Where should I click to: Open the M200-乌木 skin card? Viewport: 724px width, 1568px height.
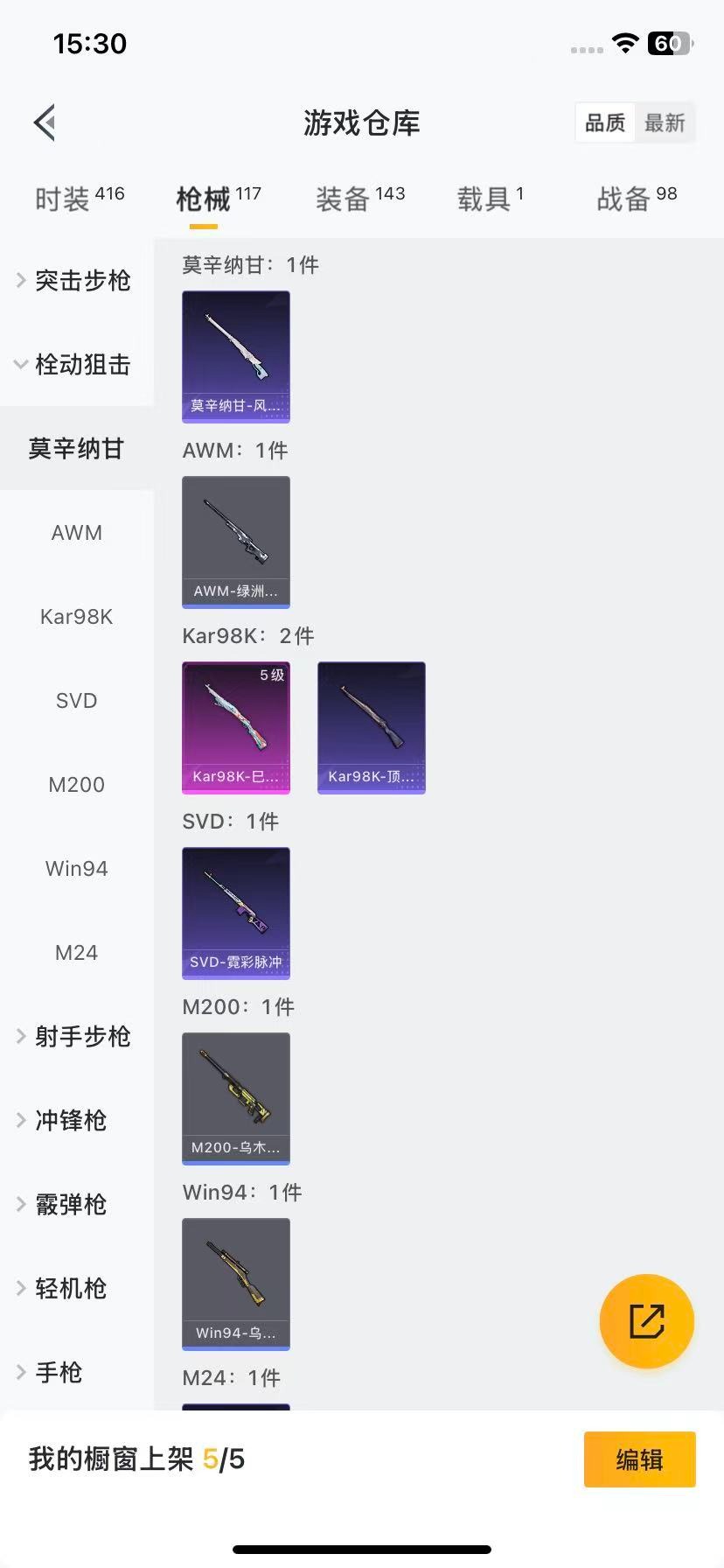click(235, 1099)
